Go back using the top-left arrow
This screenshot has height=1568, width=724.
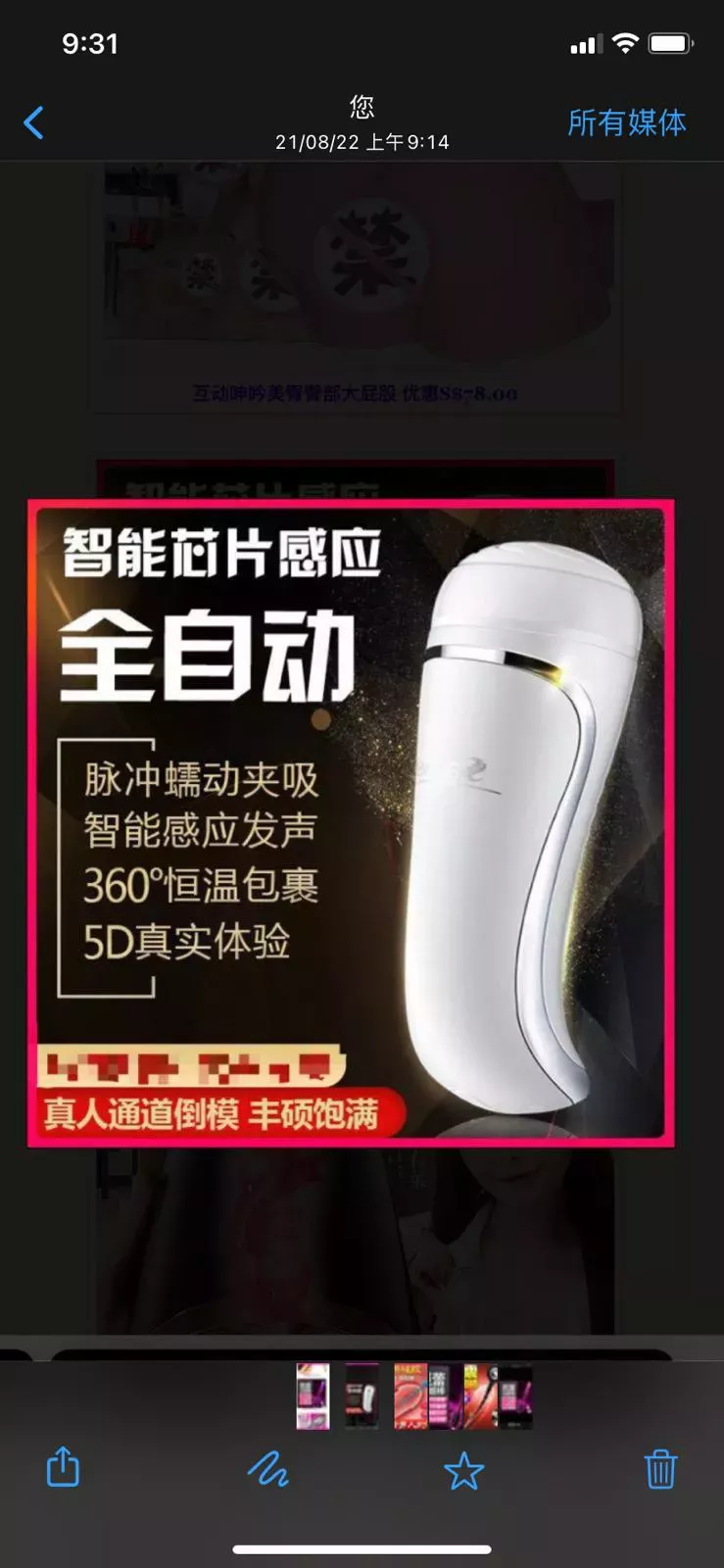33,122
